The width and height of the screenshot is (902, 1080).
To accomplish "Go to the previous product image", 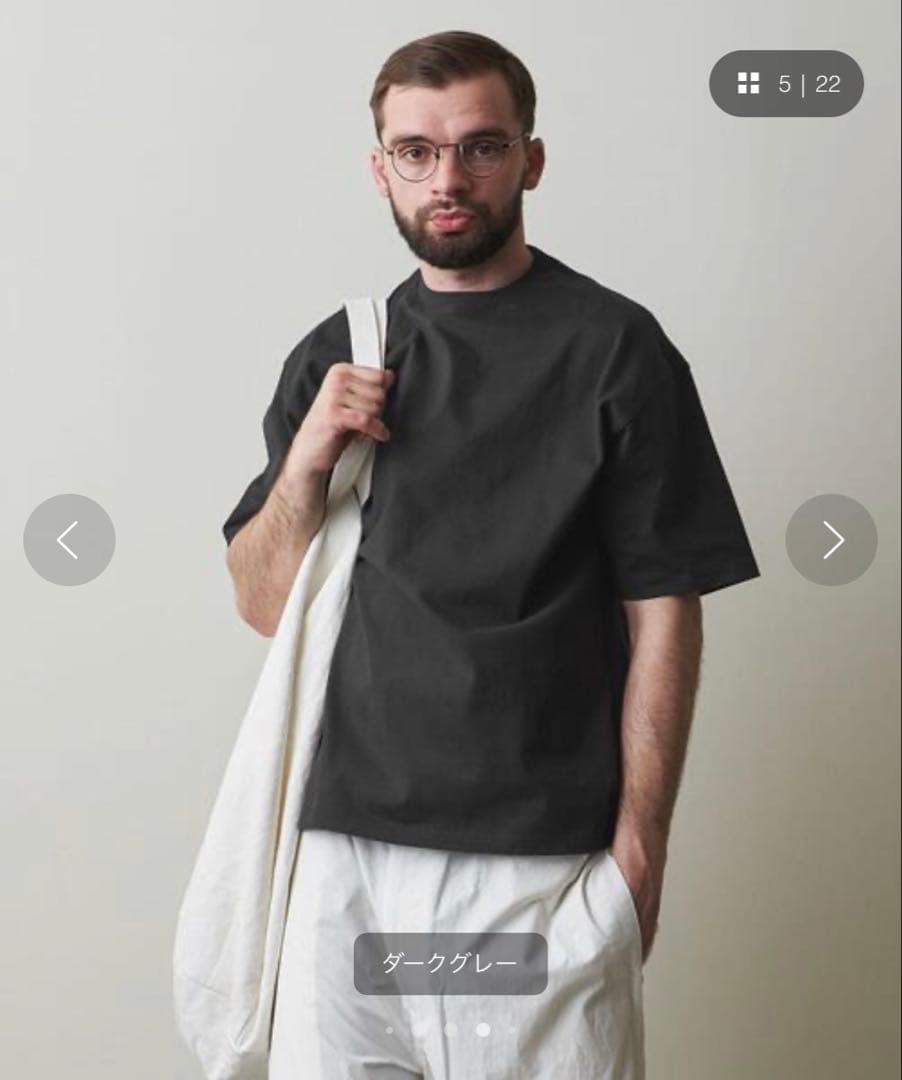I will point(70,540).
